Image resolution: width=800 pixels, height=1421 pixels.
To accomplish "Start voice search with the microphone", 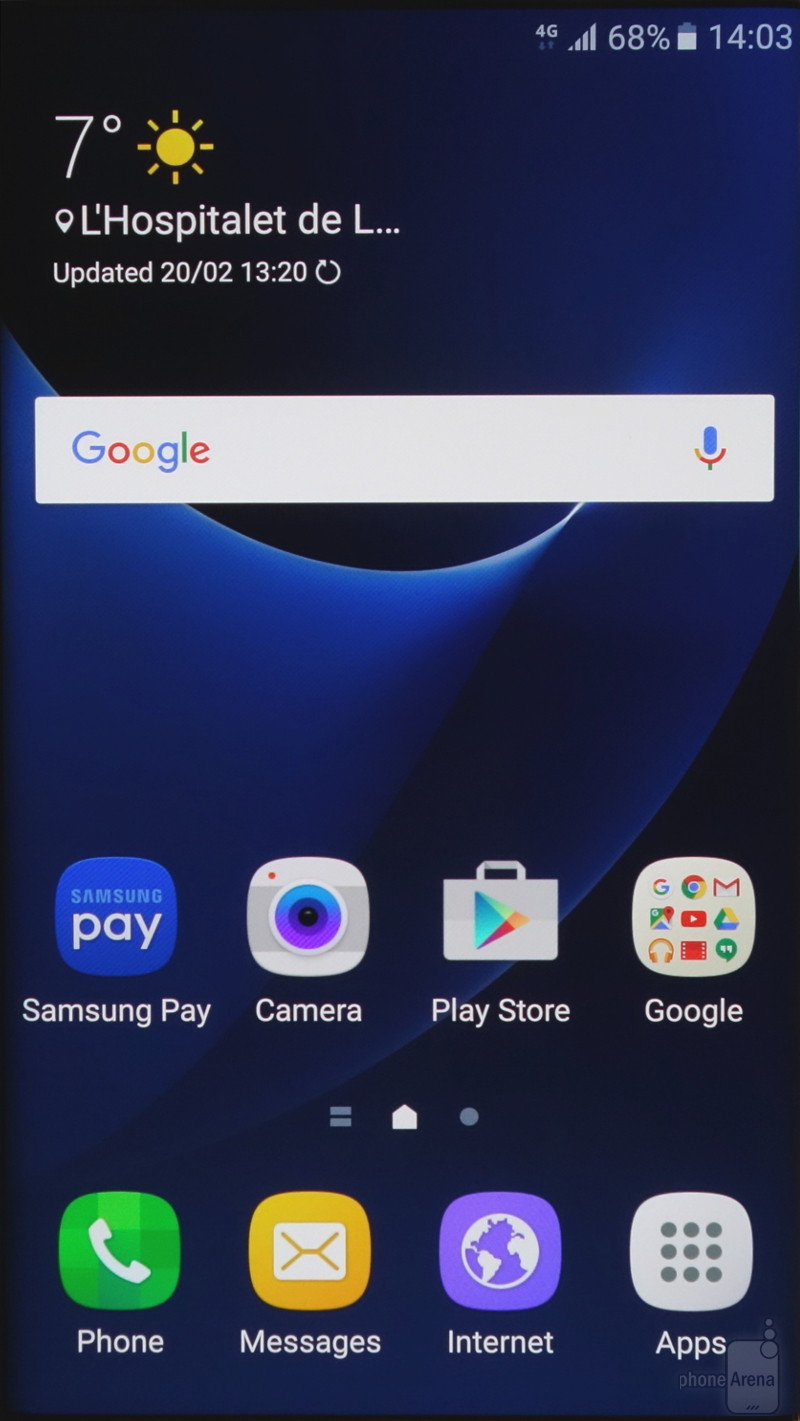I will (x=710, y=448).
